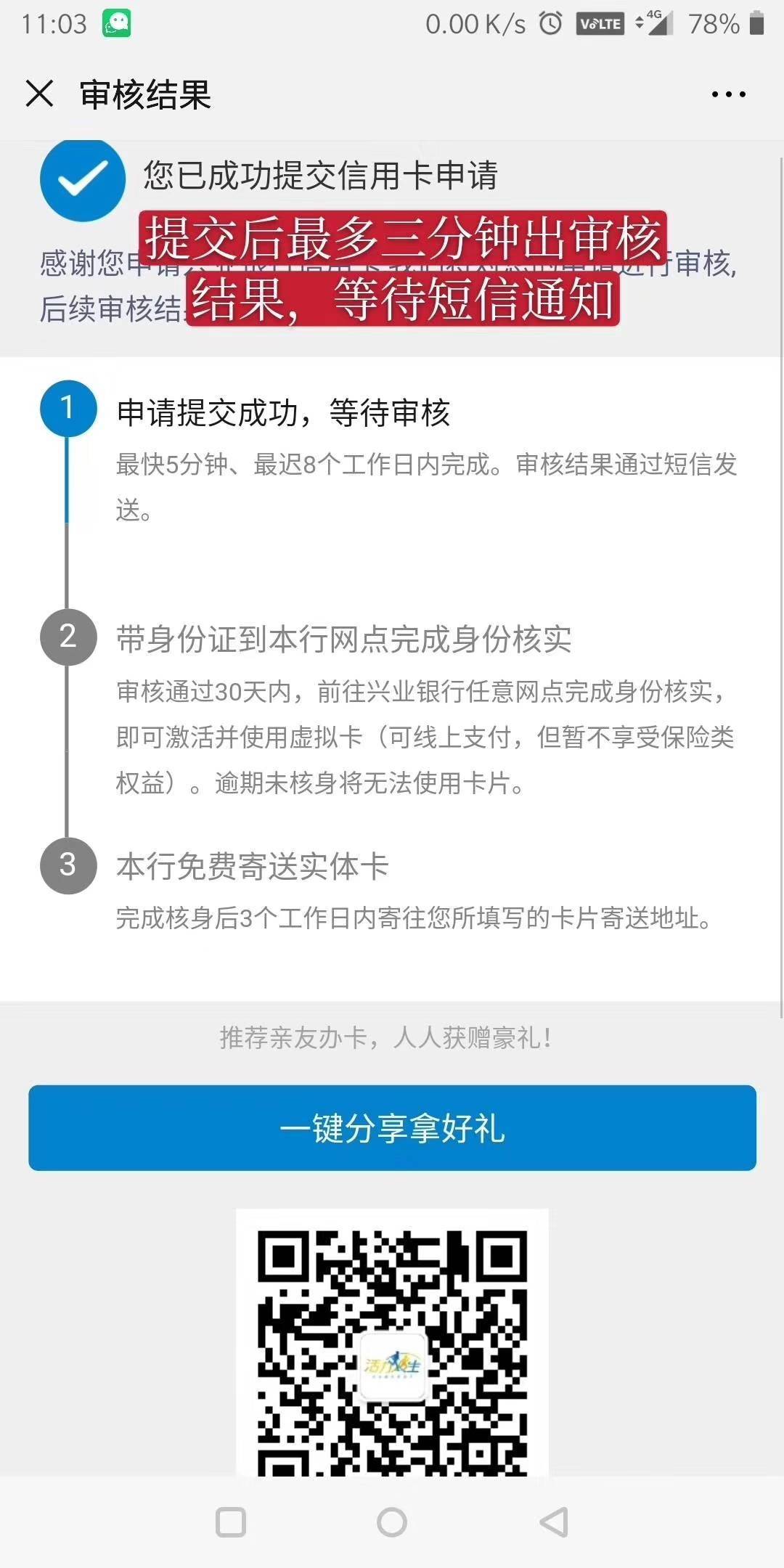Open the three-dot overflow menu
This screenshot has height=1568, width=784.
[x=728, y=94]
